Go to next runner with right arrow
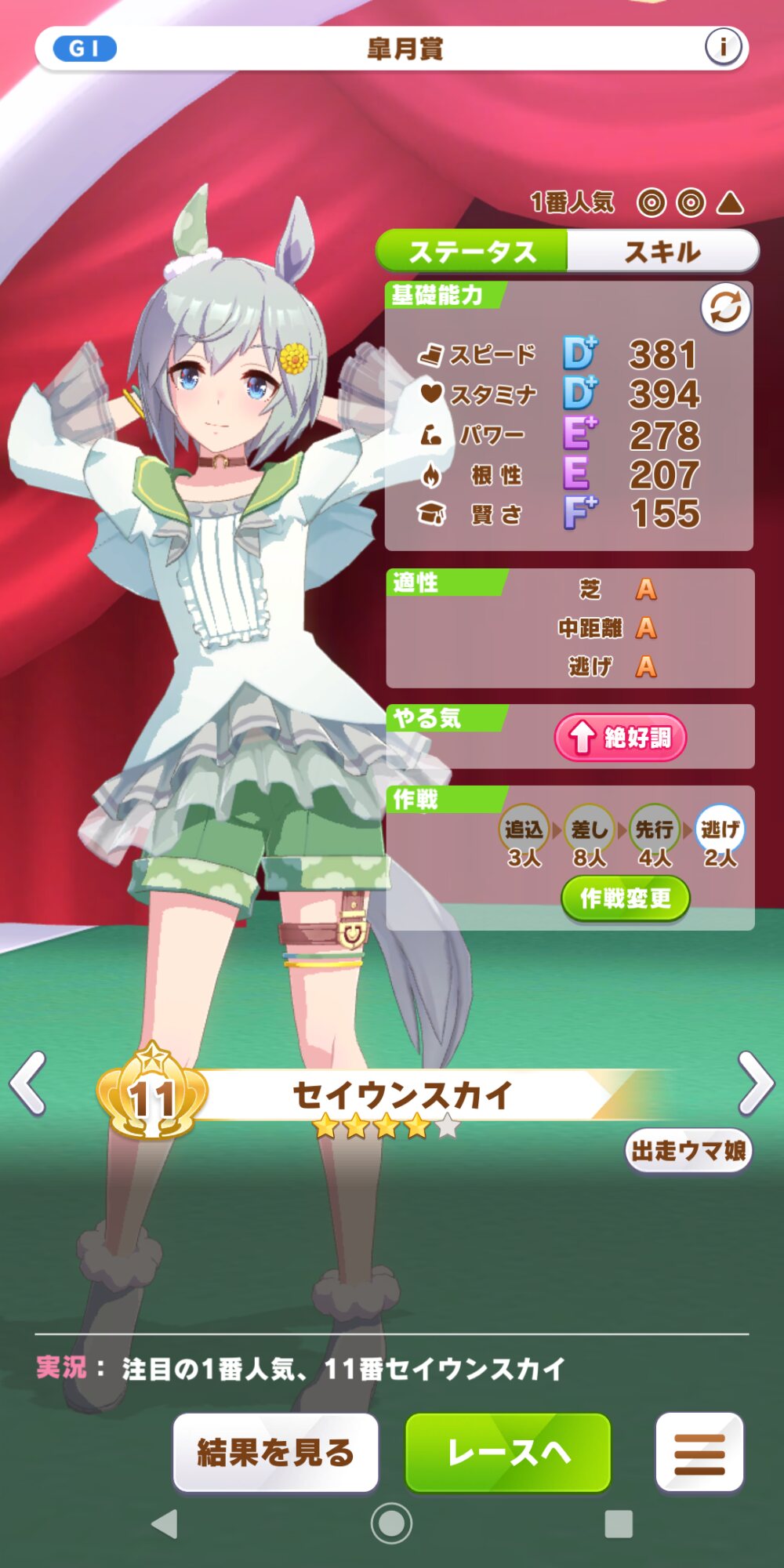Viewport: 784px width, 1568px height. point(755,1083)
